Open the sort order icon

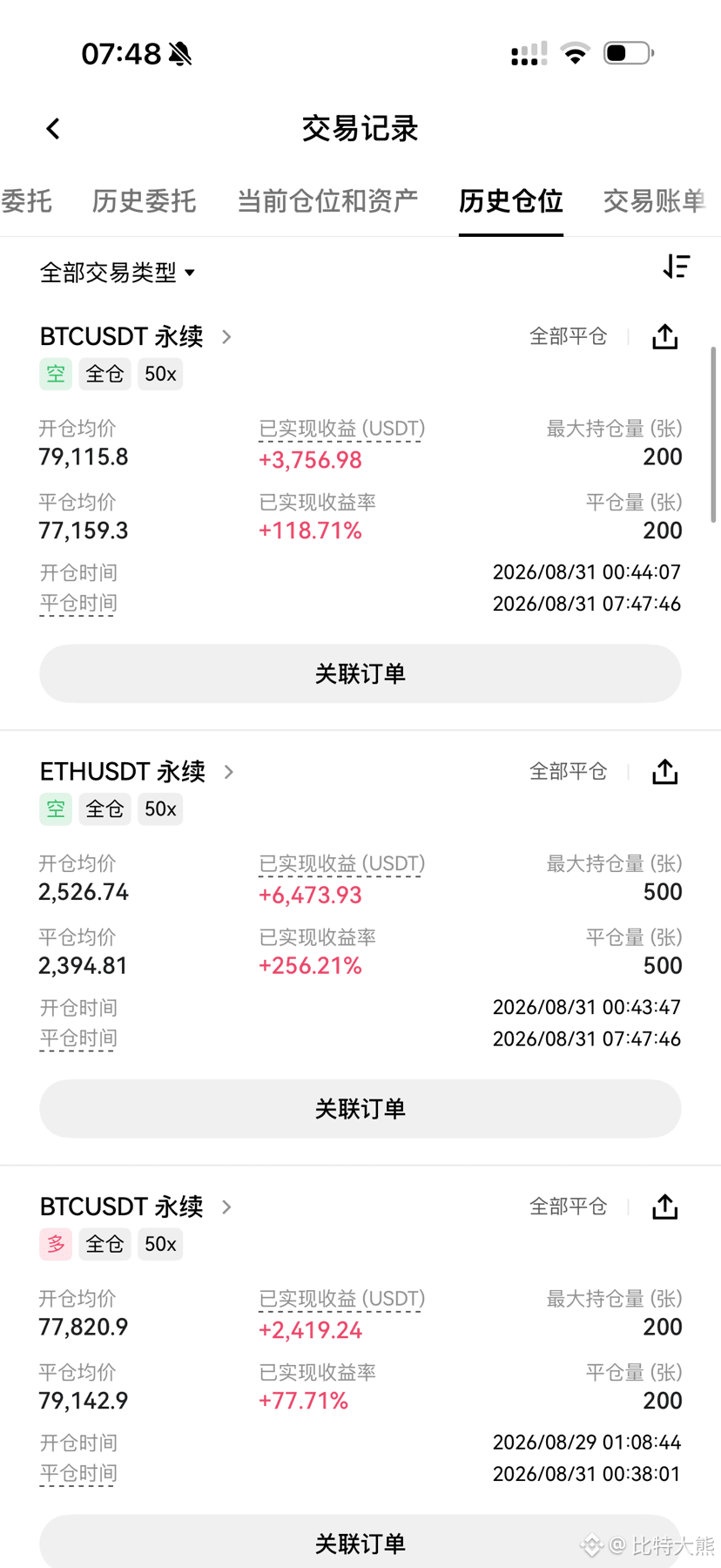pos(676,267)
